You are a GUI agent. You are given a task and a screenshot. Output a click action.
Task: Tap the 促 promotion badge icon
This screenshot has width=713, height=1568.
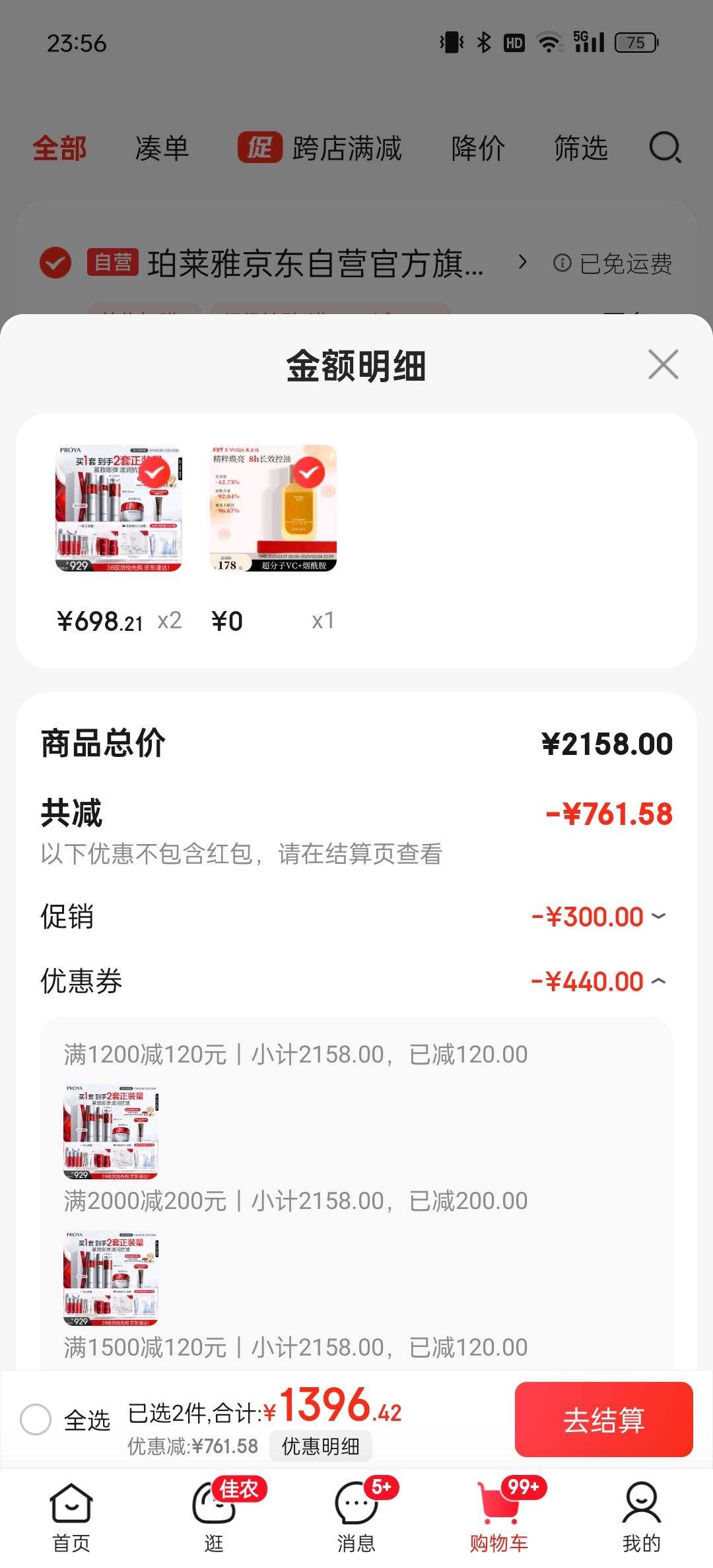260,148
